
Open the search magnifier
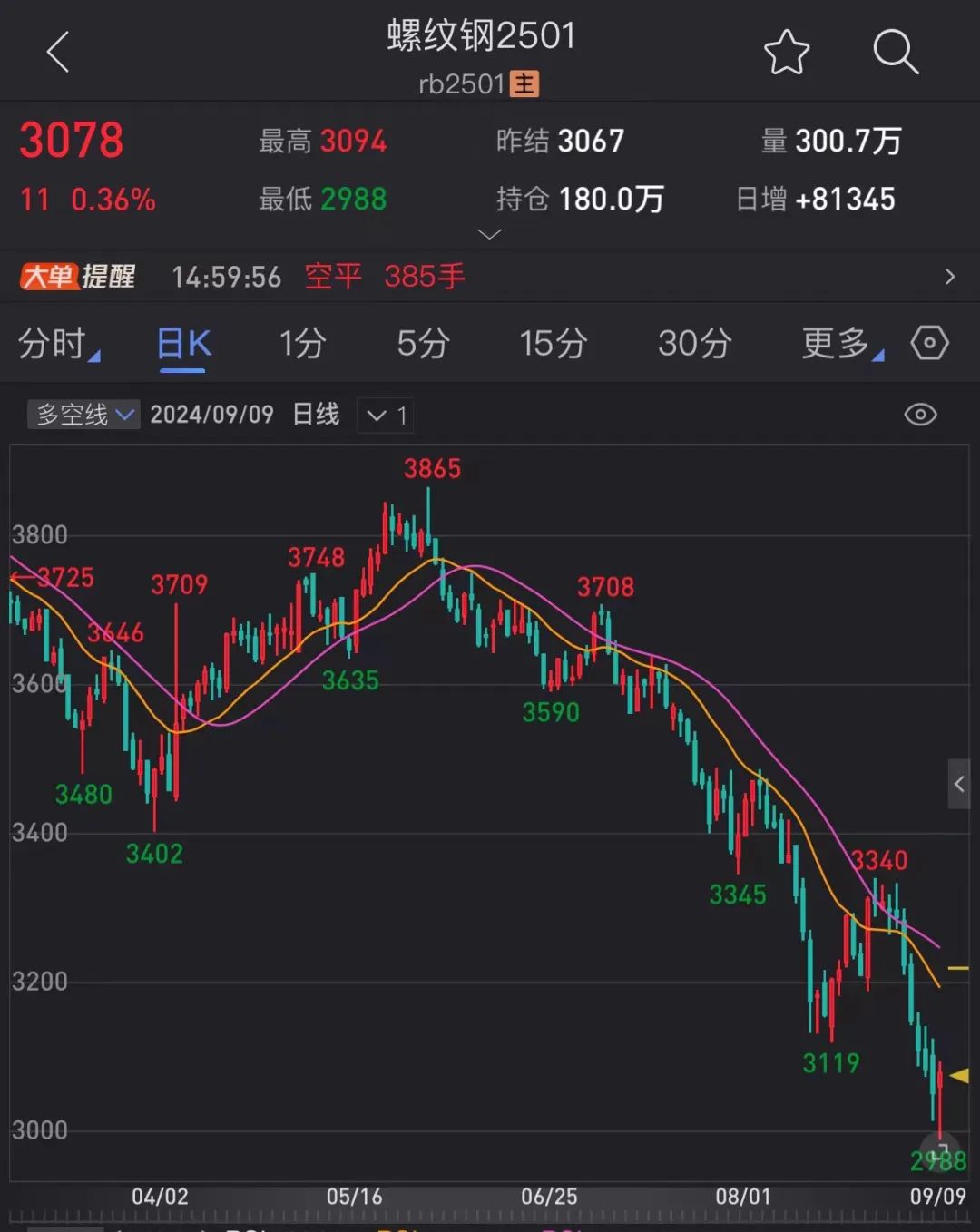(896, 52)
